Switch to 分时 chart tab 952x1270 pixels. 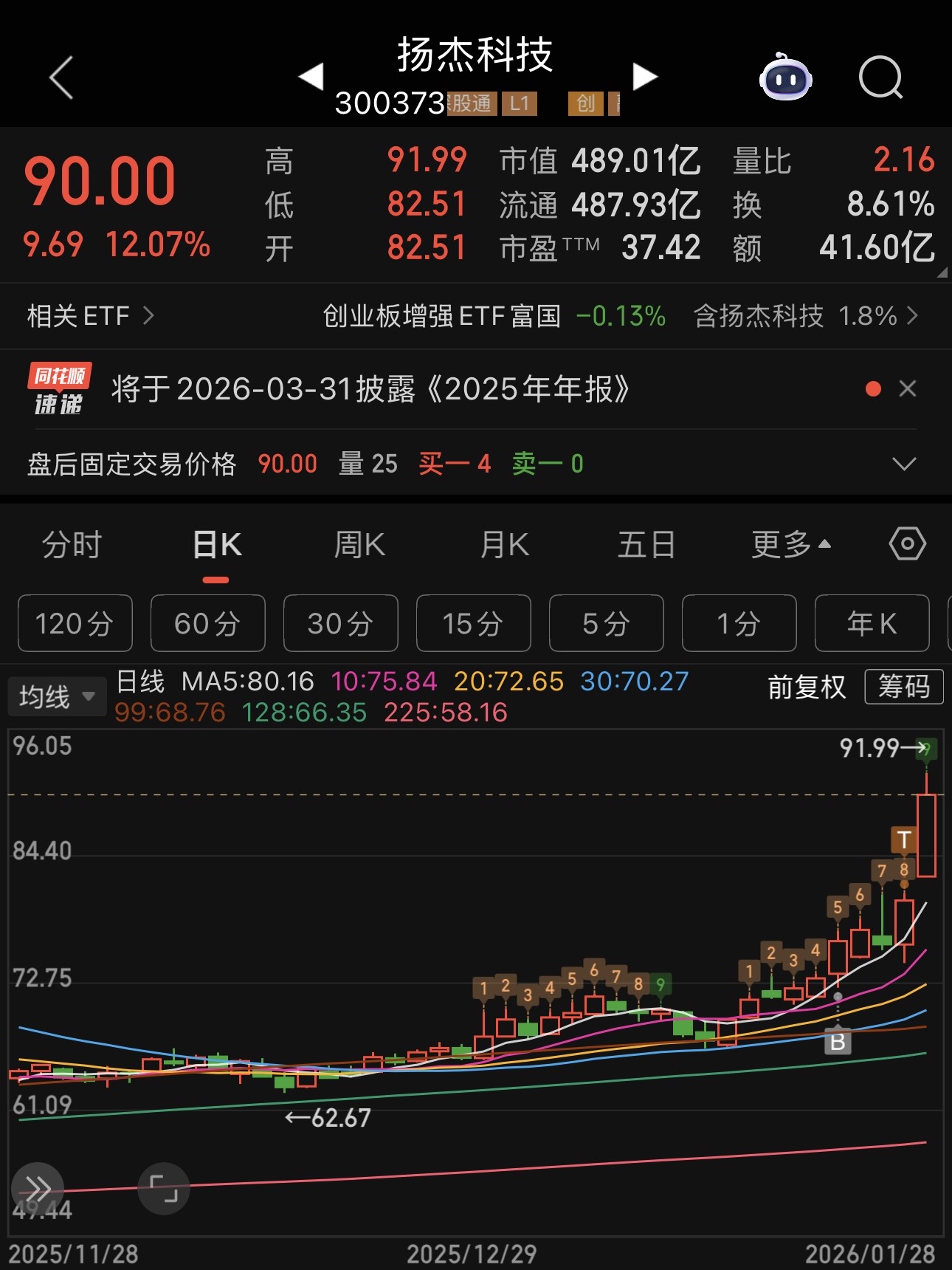coord(72,545)
